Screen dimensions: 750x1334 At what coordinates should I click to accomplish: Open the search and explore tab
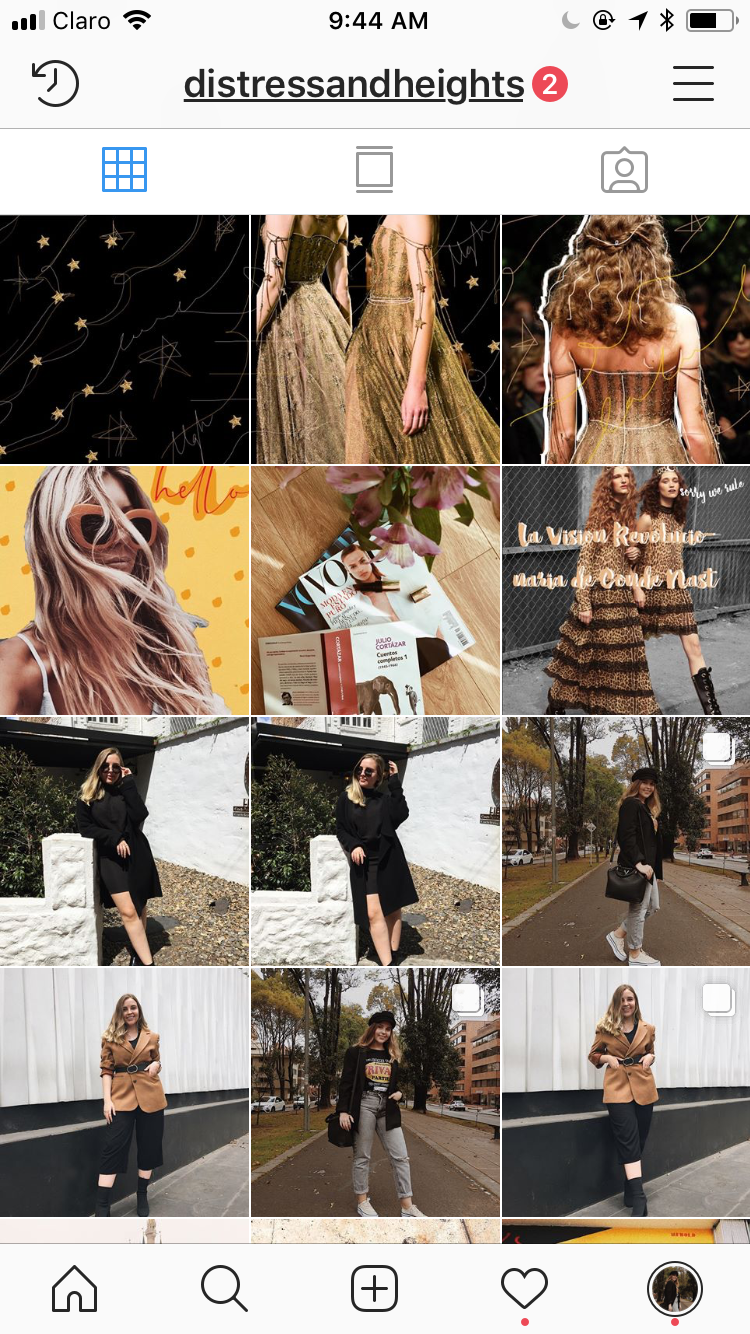point(224,1289)
